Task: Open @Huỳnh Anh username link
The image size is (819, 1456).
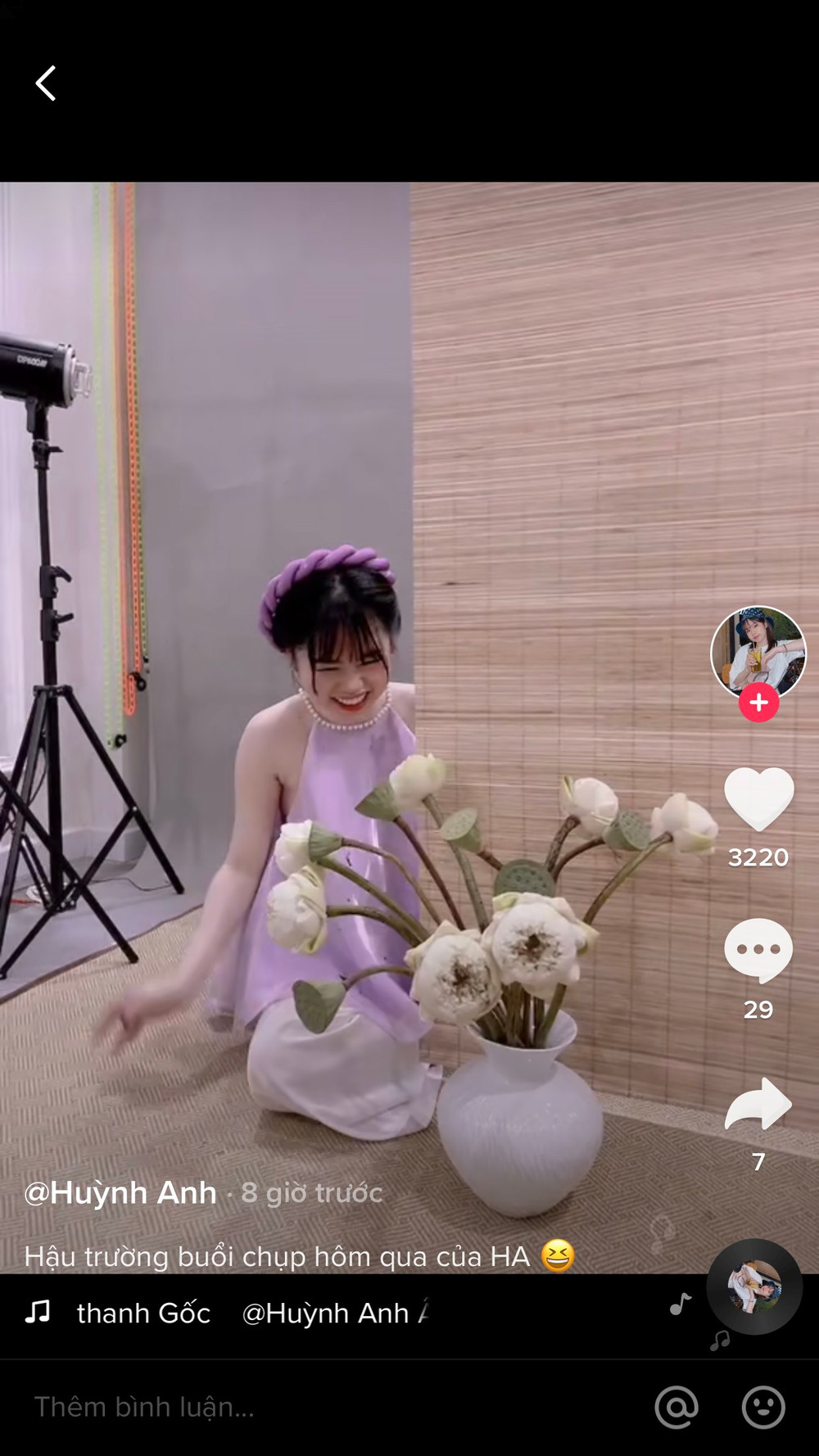Action: coord(120,1193)
